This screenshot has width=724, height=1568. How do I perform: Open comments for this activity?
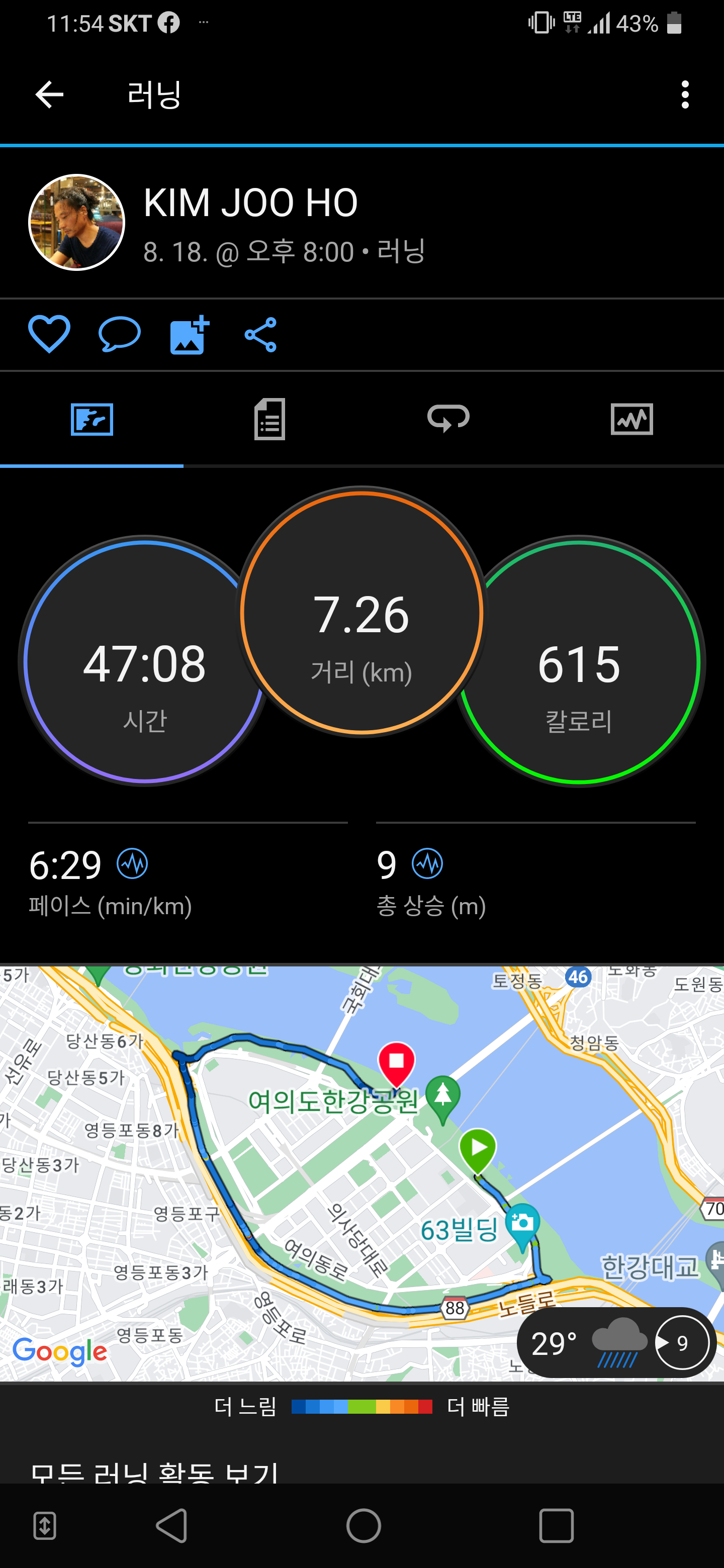pos(119,334)
